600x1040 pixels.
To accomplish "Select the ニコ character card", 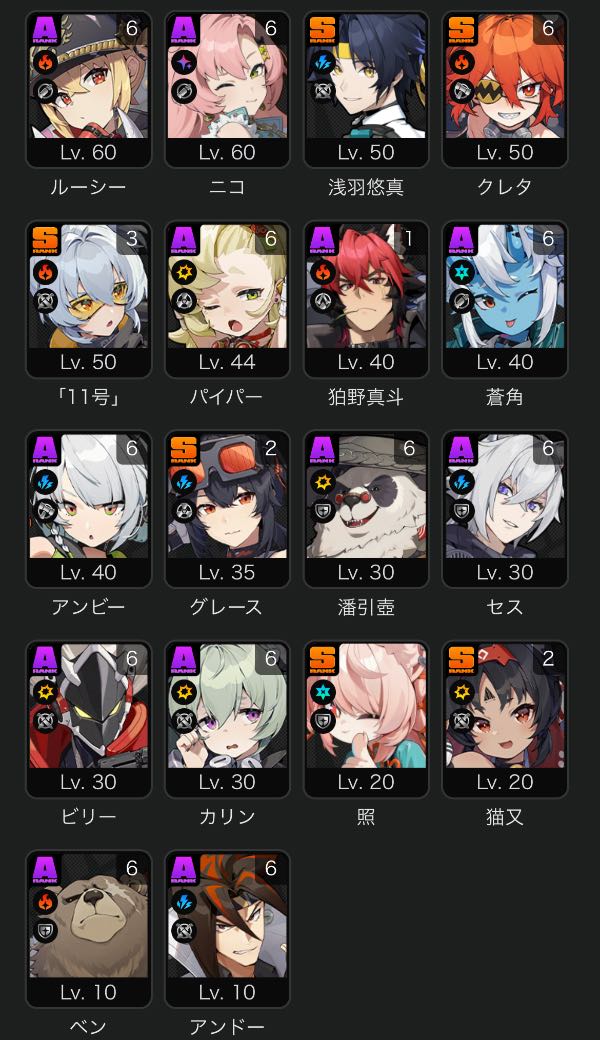I will (227, 90).
